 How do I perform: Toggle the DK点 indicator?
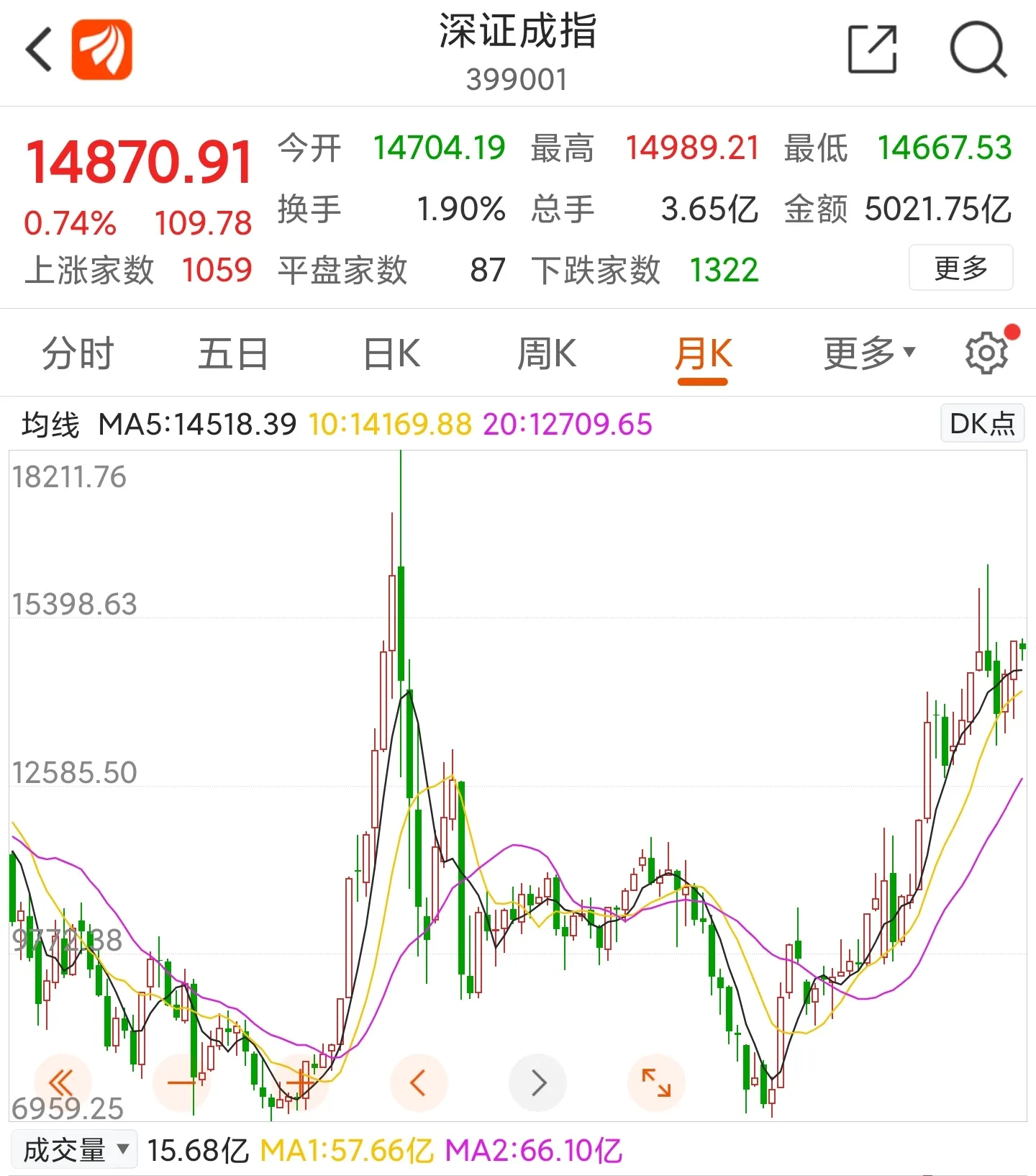982,424
